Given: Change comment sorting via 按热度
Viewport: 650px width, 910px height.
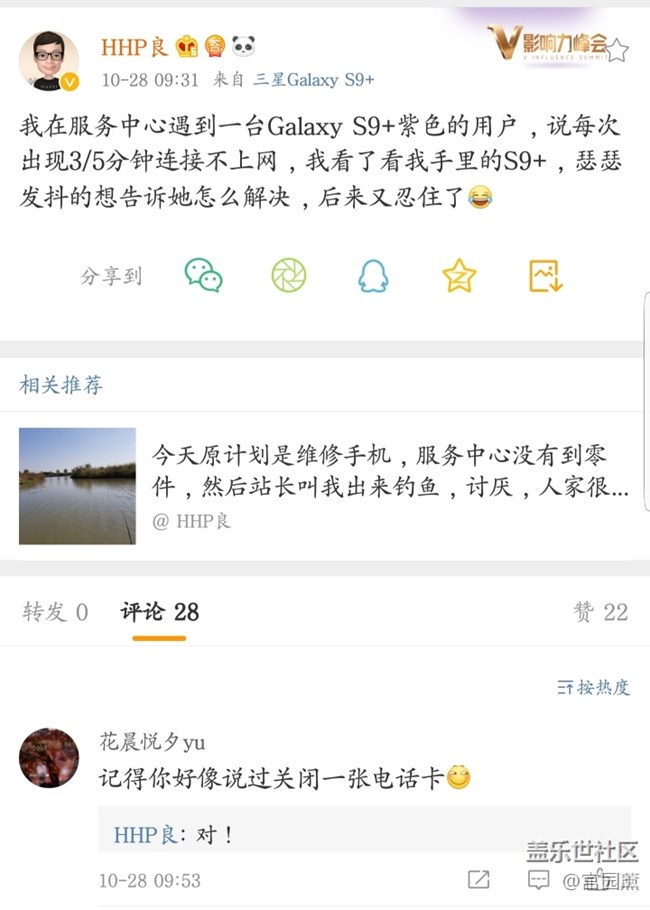Looking at the screenshot, I should pos(594,687).
